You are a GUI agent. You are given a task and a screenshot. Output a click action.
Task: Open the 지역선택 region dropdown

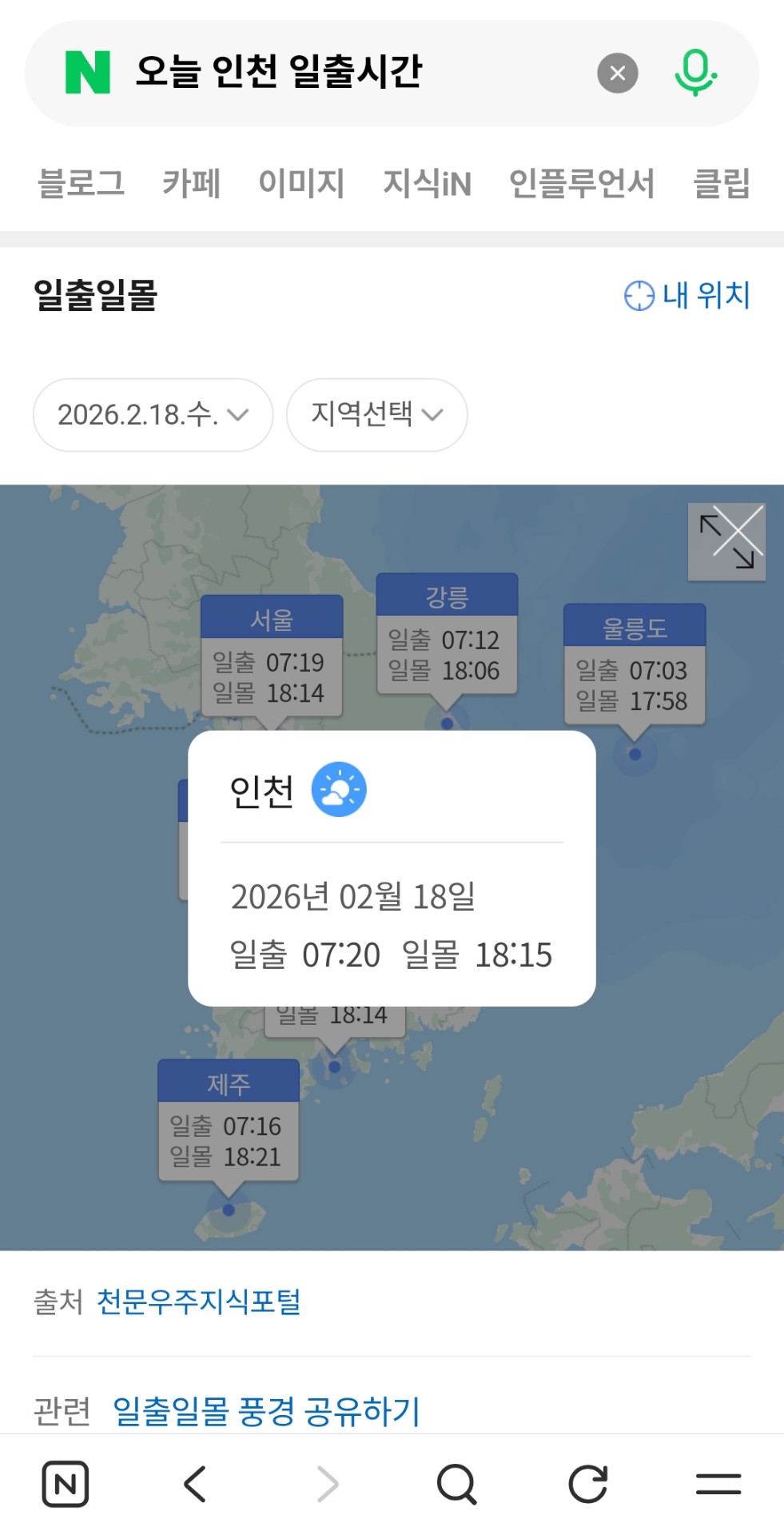[x=376, y=415]
